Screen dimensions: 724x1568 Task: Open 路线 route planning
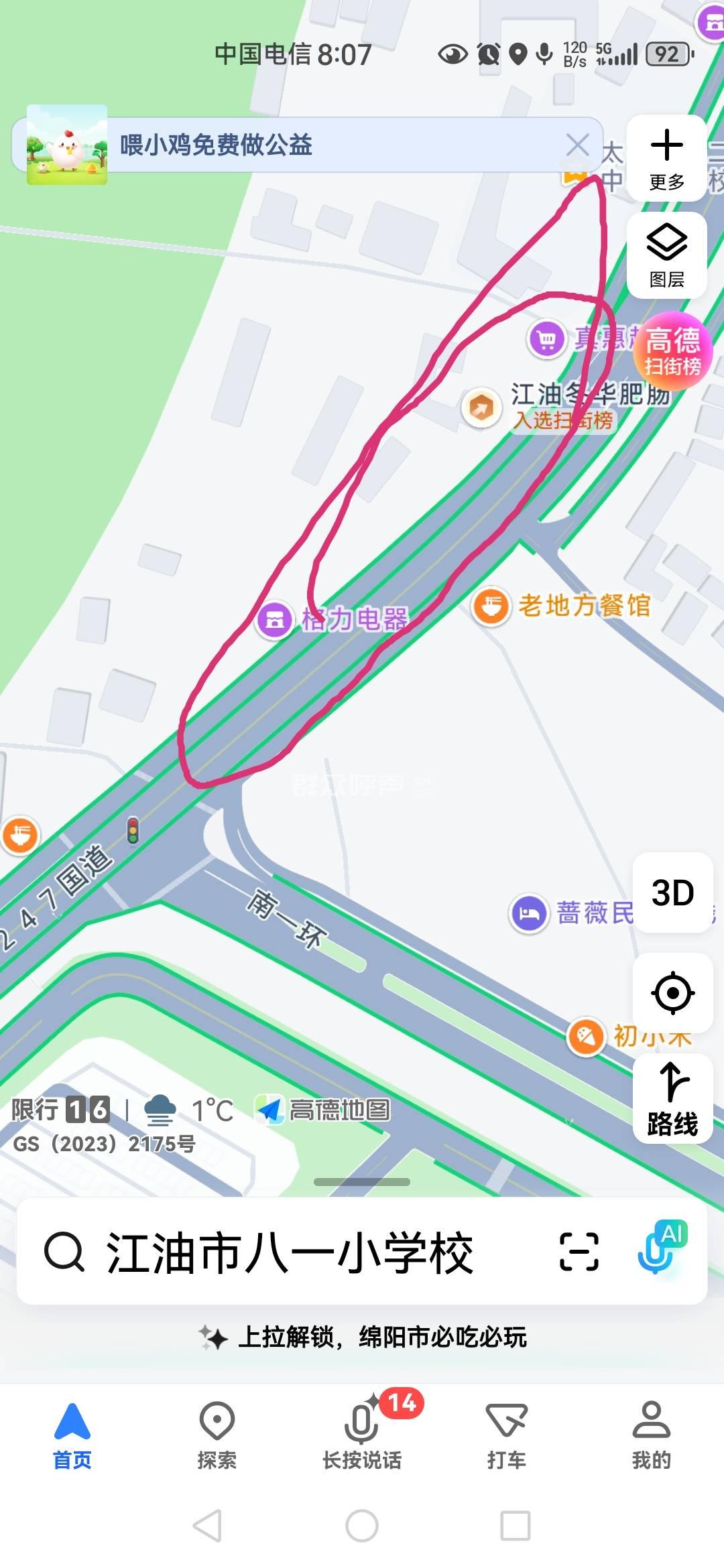[x=672, y=1099]
